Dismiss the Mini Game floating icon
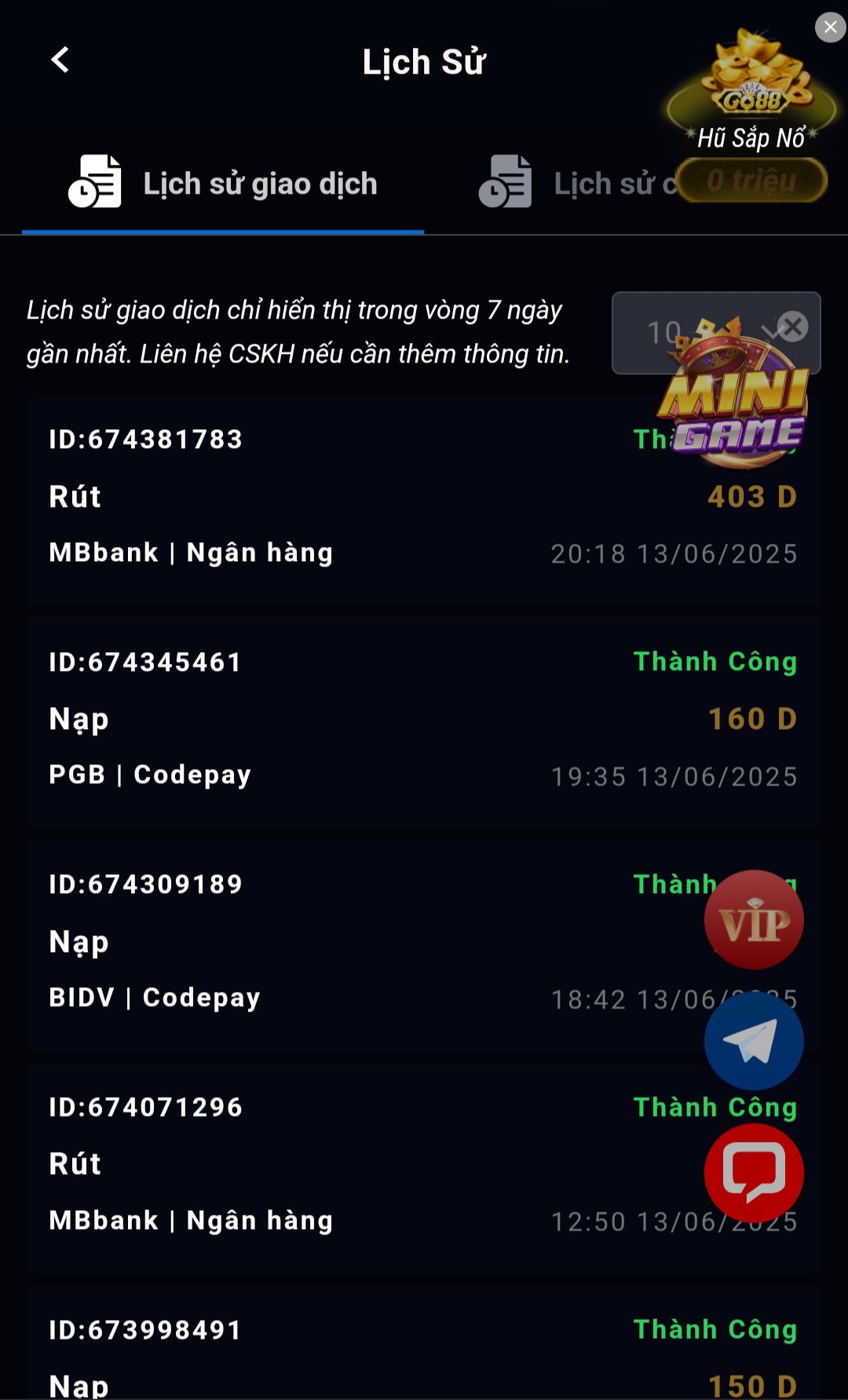Image resolution: width=848 pixels, height=1400 pixels. (x=793, y=326)
